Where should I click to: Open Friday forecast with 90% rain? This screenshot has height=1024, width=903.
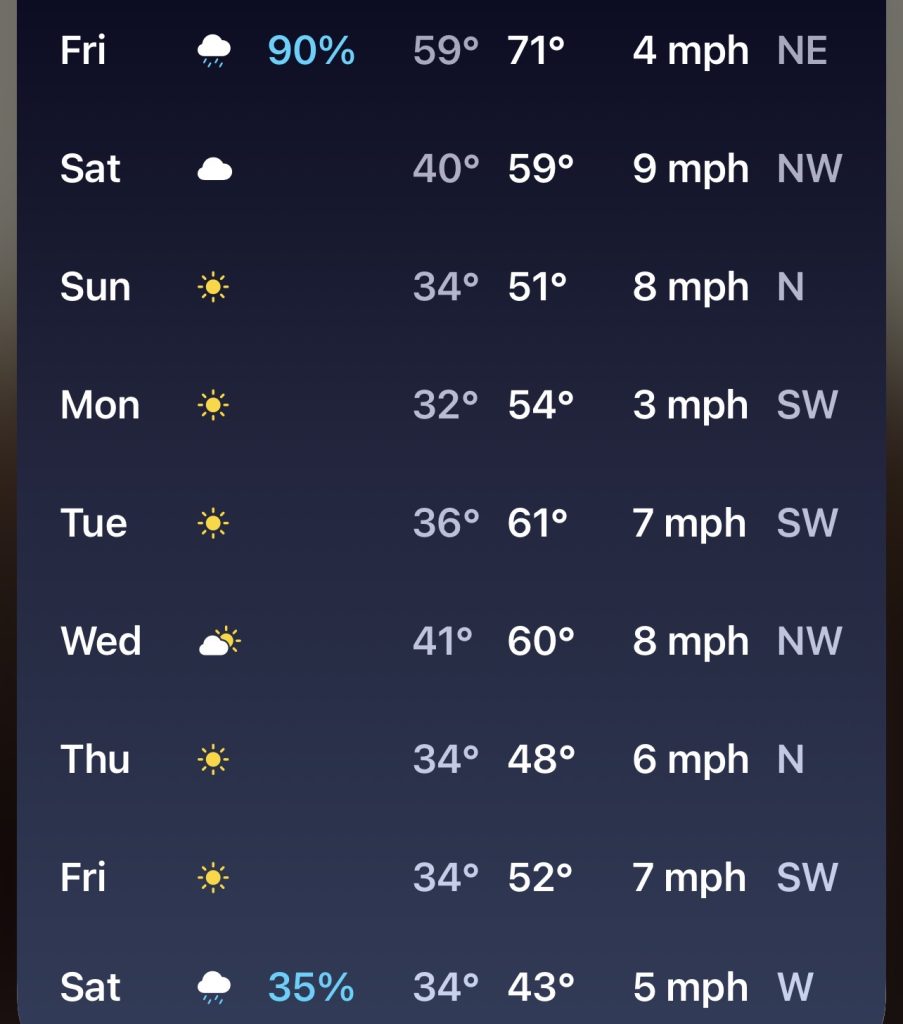[450, 50]
